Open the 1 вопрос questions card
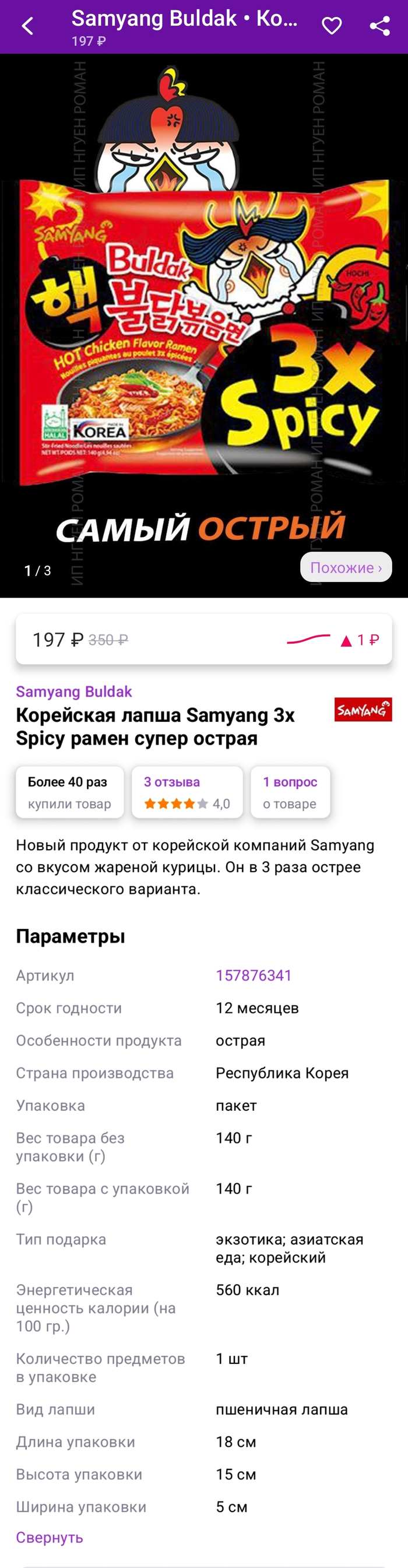This screenshot has width=408, height=1568. (290, 792)
